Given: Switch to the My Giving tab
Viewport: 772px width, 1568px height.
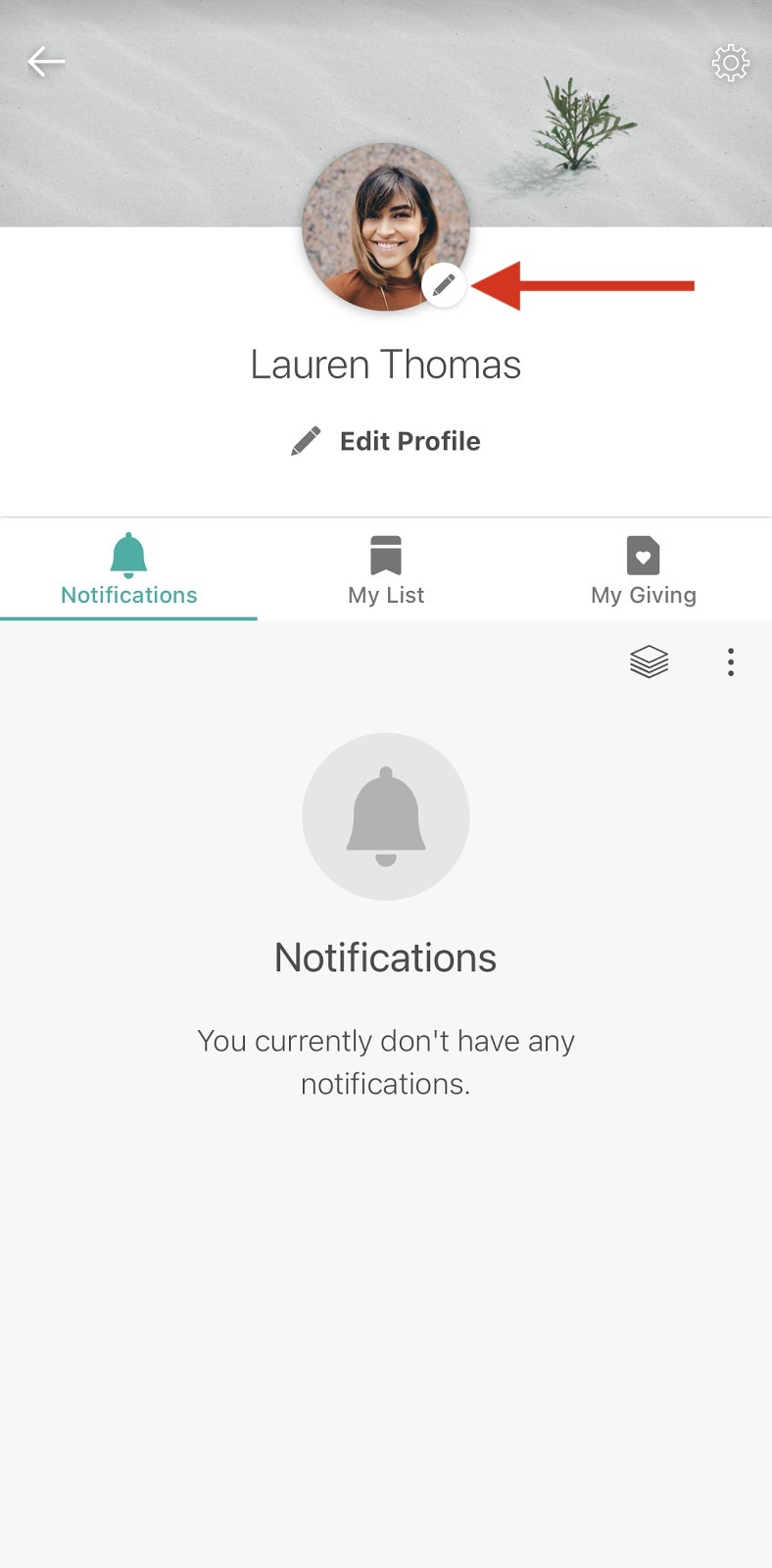Looking at the screenshot, I should pos(644,571).
